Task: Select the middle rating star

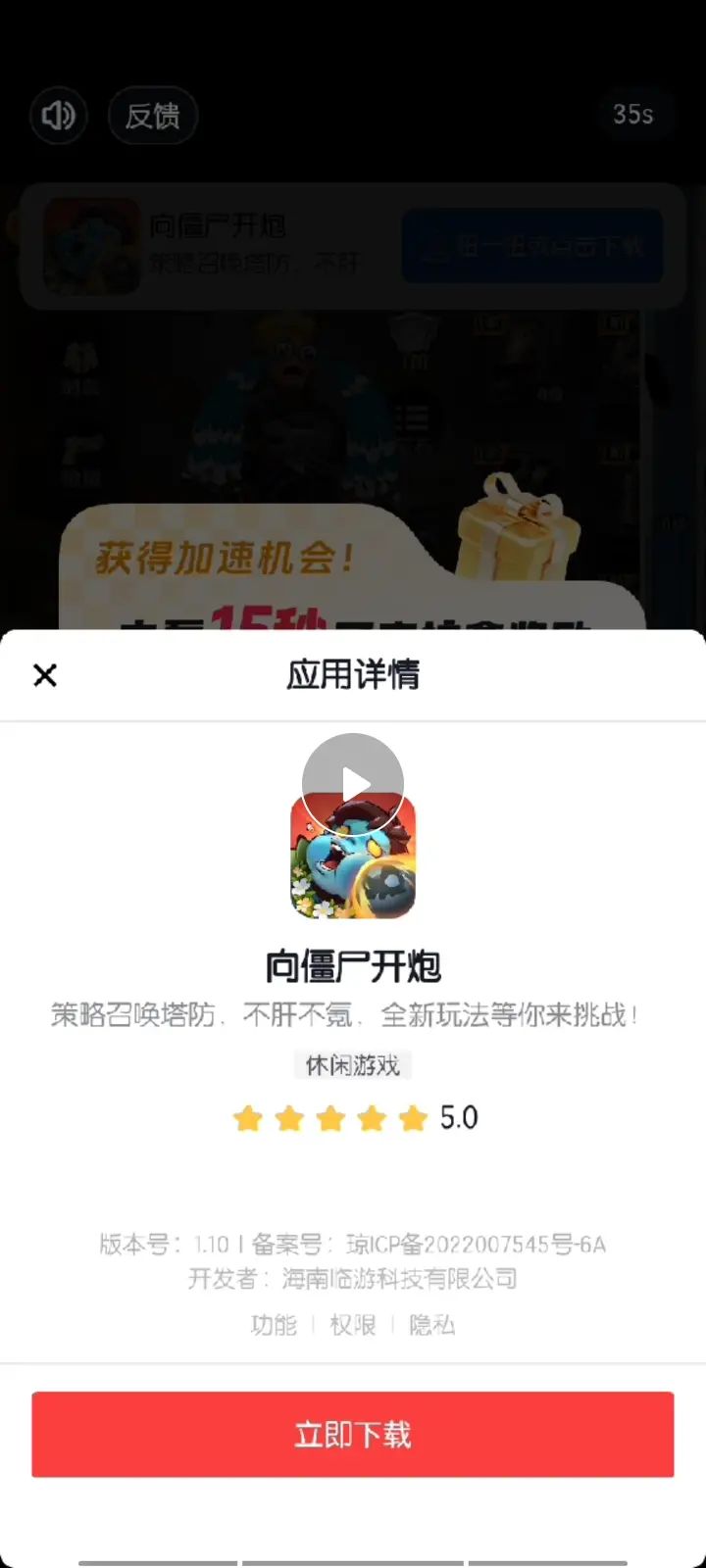Action: coord(330,1117)
